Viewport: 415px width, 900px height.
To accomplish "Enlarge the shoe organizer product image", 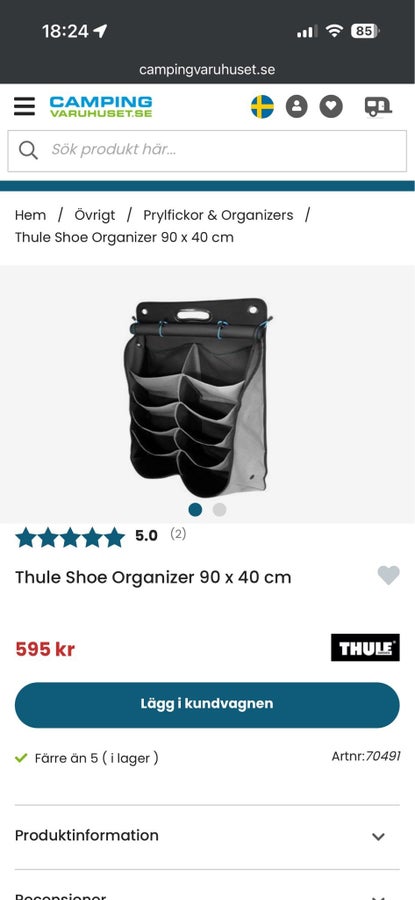I will (x=198, y=397).
